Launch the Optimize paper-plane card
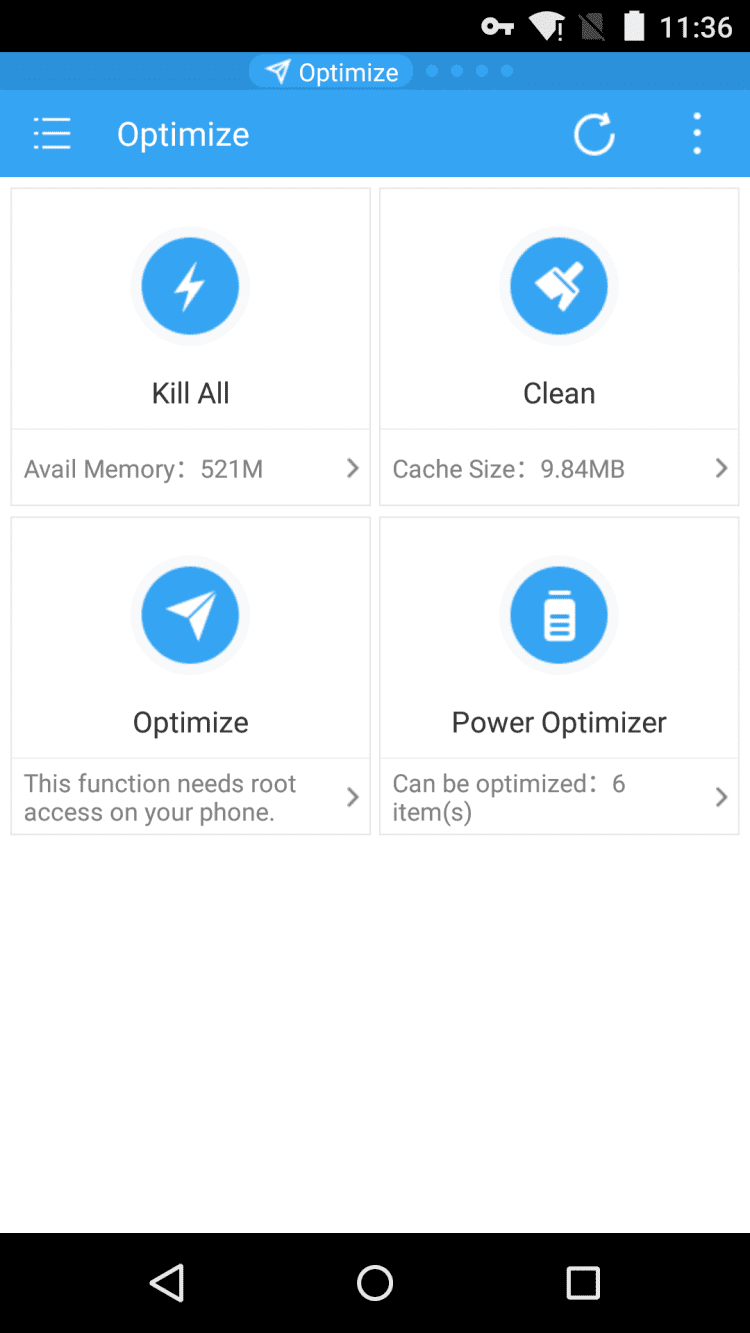The image size is (750, 1333). coord(190,615)
